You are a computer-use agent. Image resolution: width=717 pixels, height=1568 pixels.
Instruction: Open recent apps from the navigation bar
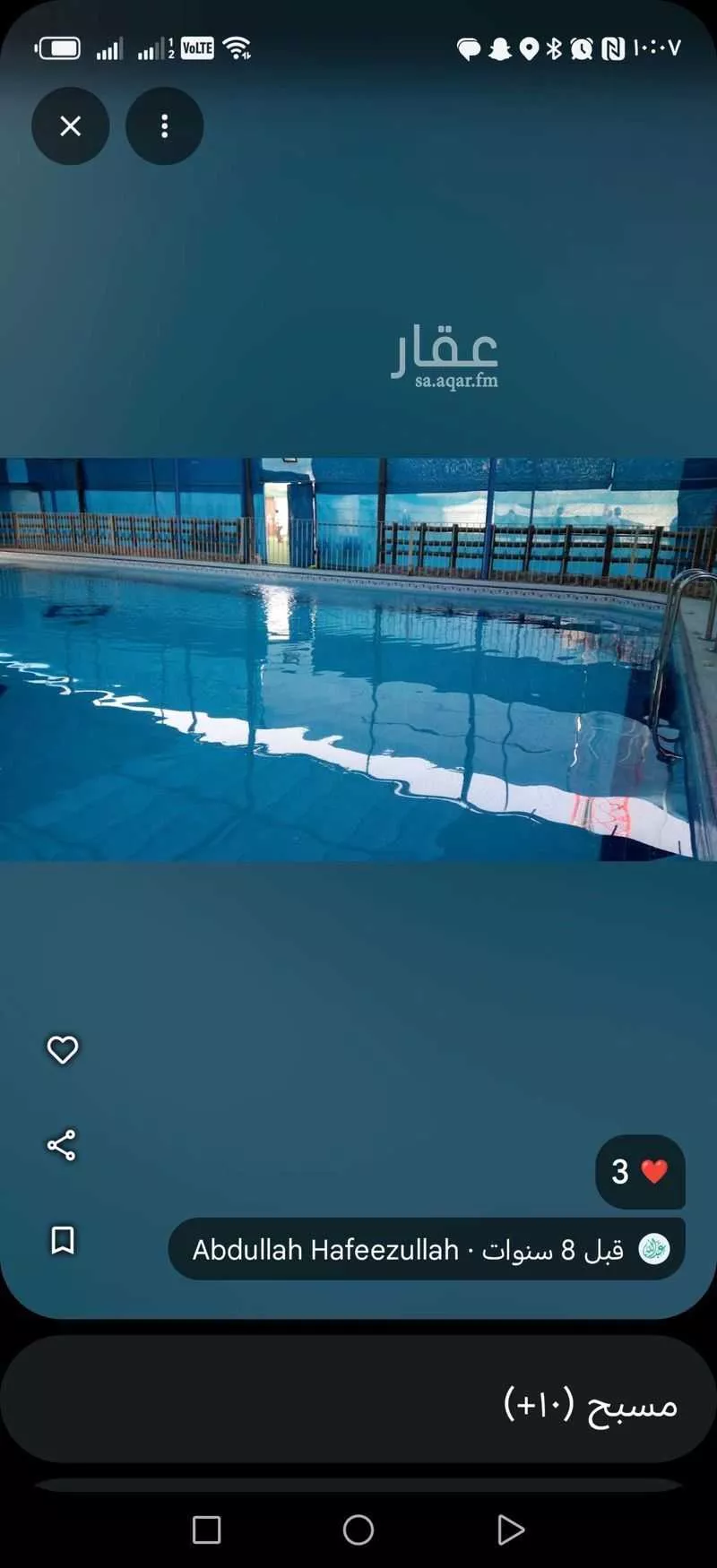pos(207,1529)
